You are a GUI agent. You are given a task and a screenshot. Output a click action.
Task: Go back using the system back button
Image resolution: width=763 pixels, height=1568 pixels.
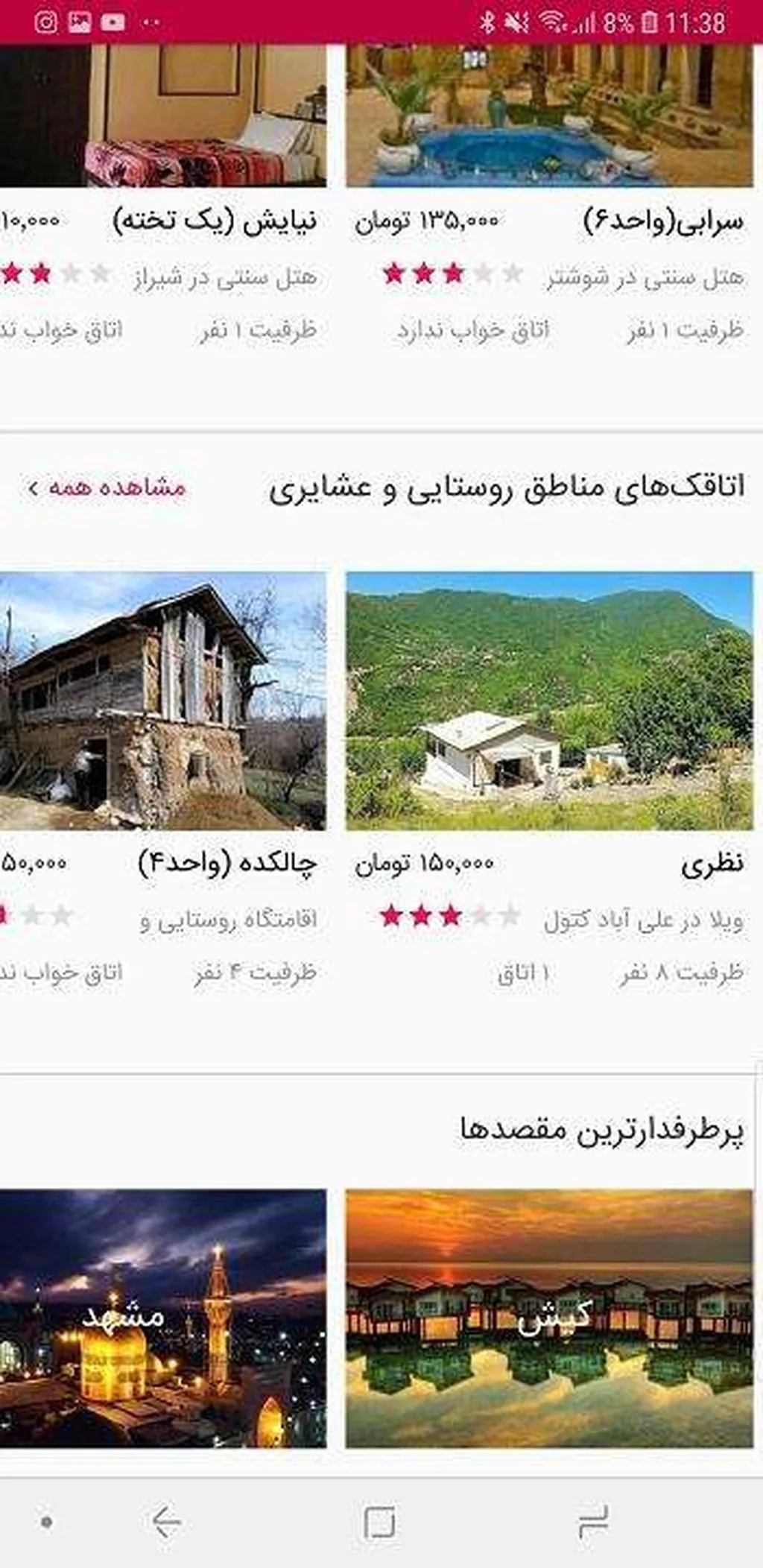pyautogui.click(x=167, y=1520)
